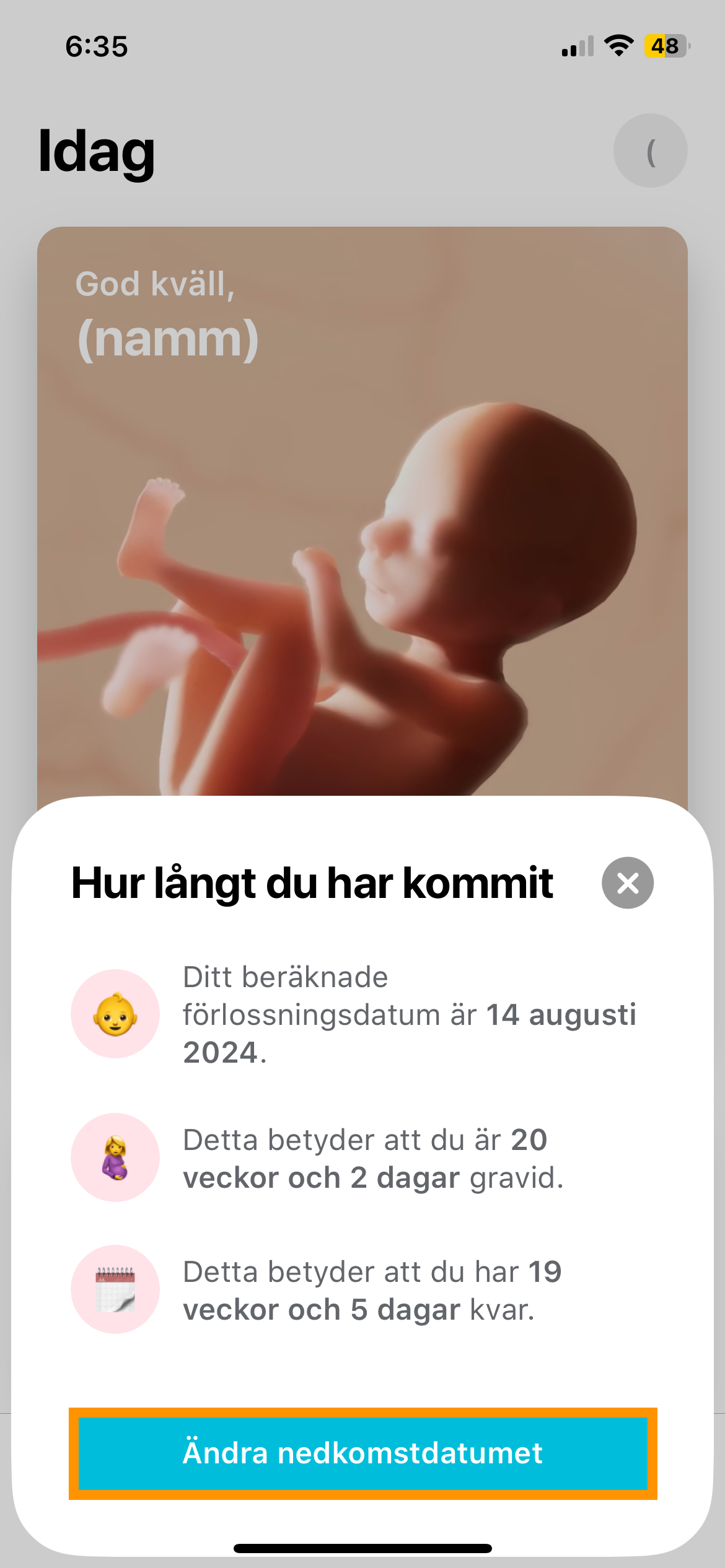Tap the Ändra nedkomstdatumet button

point(363,1453)
